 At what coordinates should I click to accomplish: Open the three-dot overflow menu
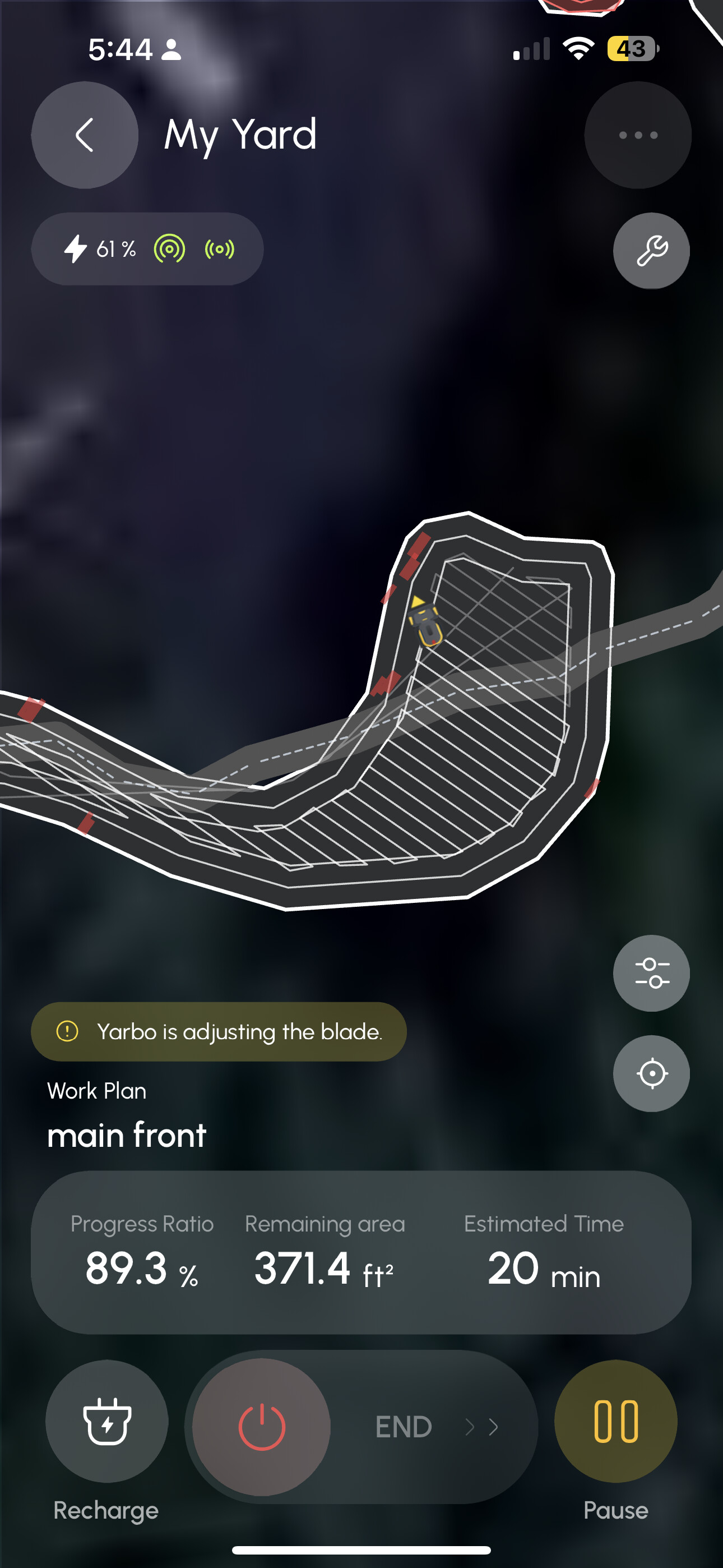[x=638, y=135]
